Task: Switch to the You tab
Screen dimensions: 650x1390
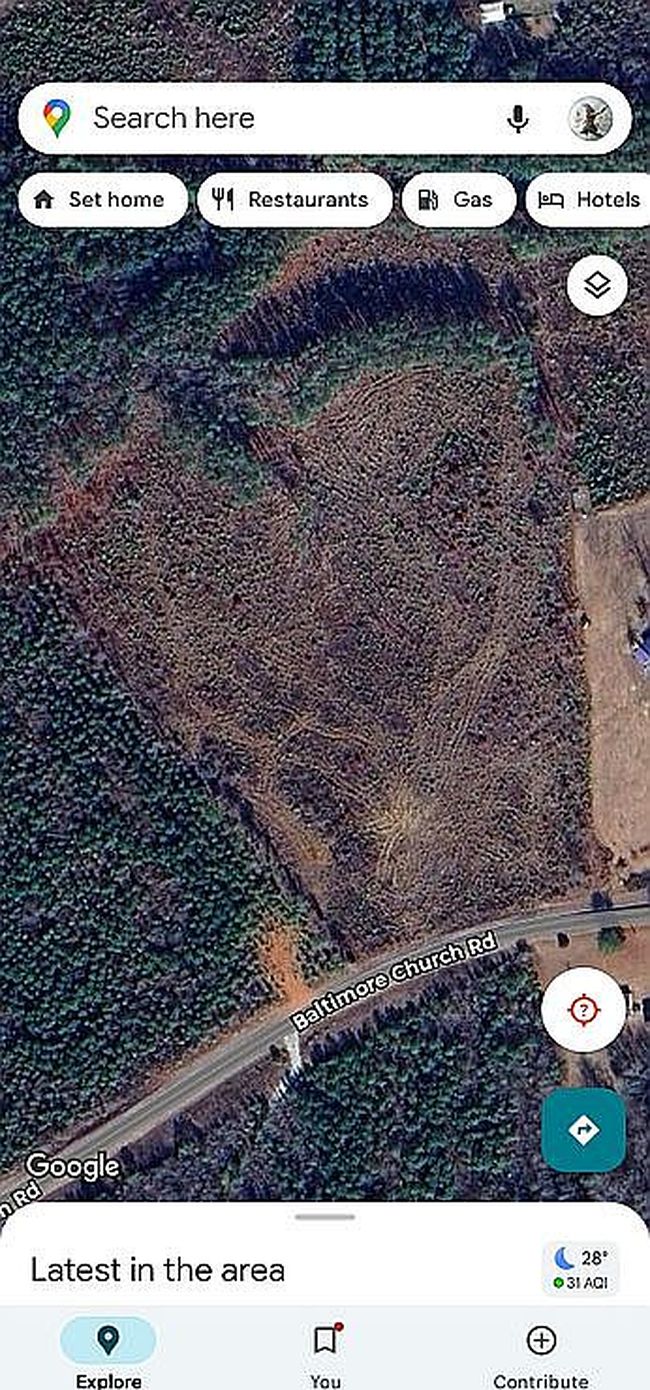Action: coord(325,1352)
